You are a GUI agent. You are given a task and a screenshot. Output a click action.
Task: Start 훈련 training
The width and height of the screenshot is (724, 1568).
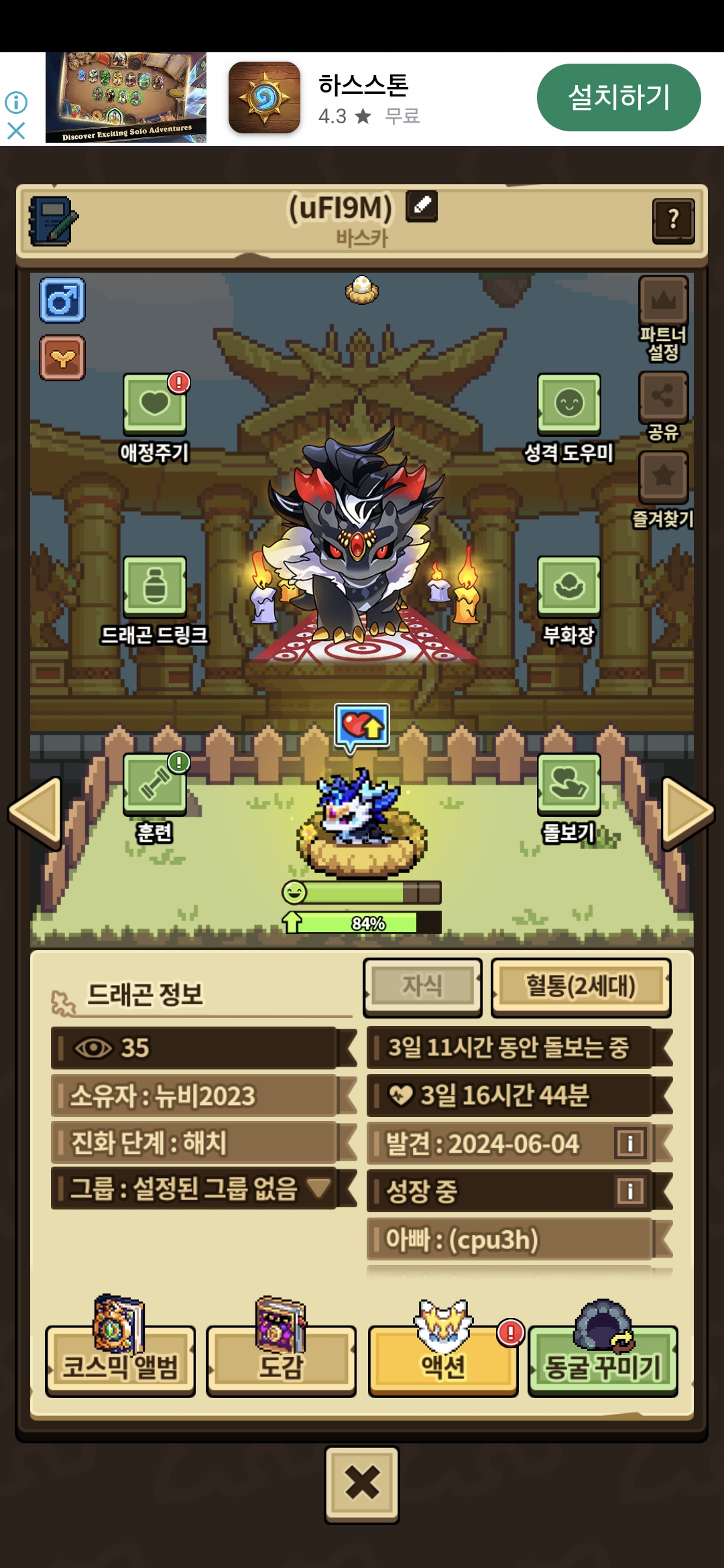(x=155, y=785)
